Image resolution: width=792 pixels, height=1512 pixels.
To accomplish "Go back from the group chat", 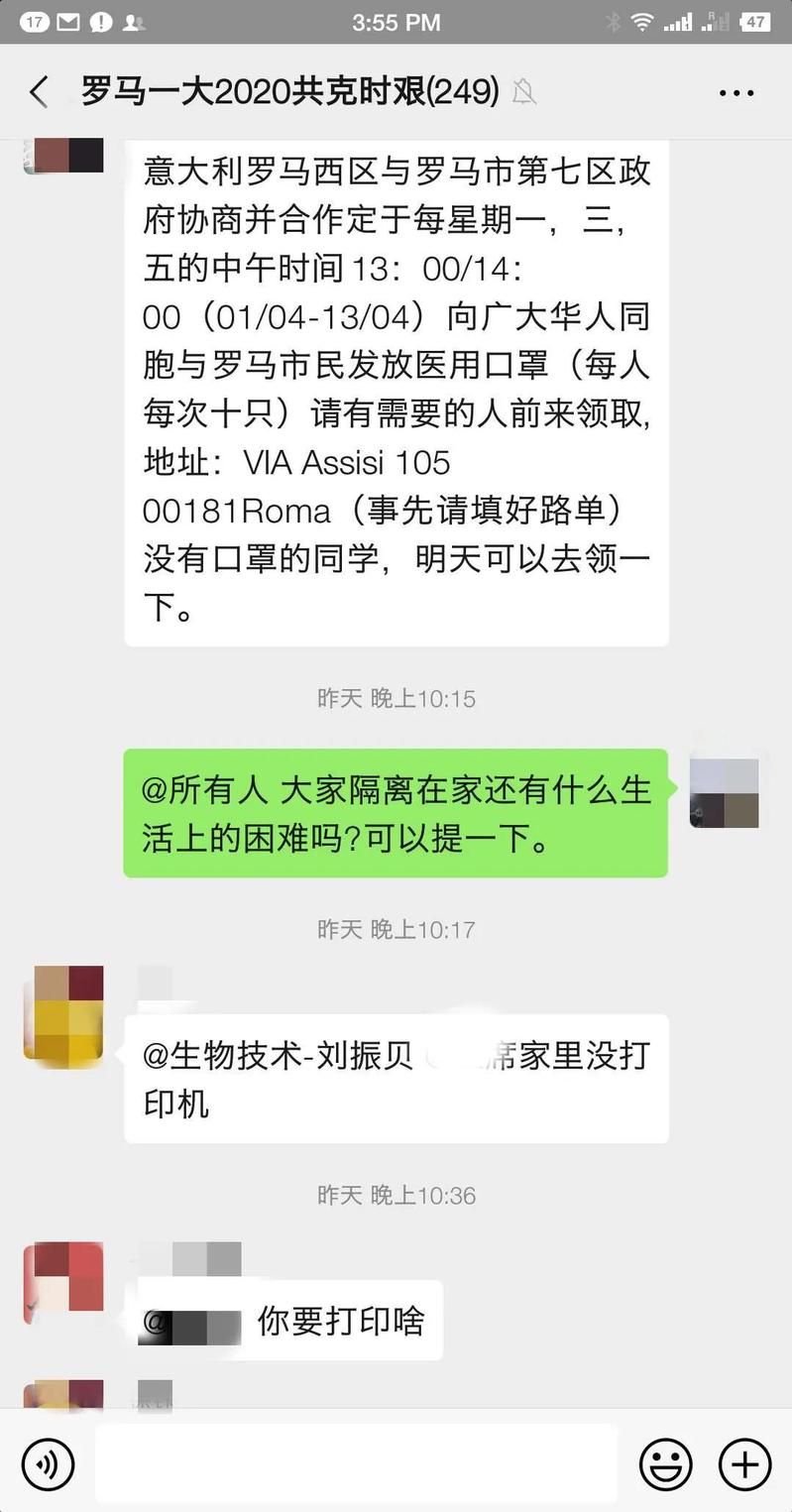I will pos(39,92).
